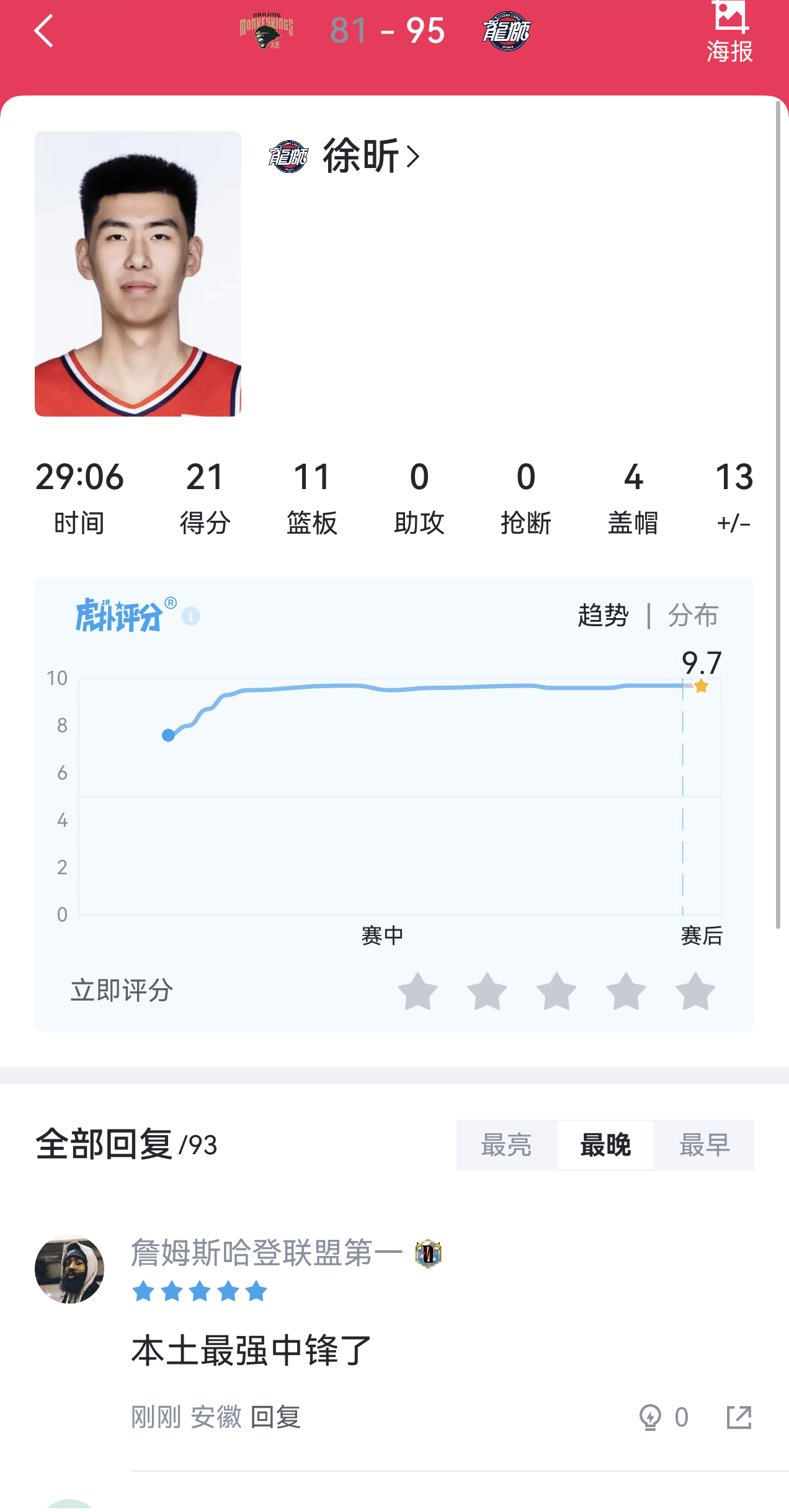Tap the 9.7 rating marker star on the chart
This screenshot has height=1512, width=789.
click(702, 684)
